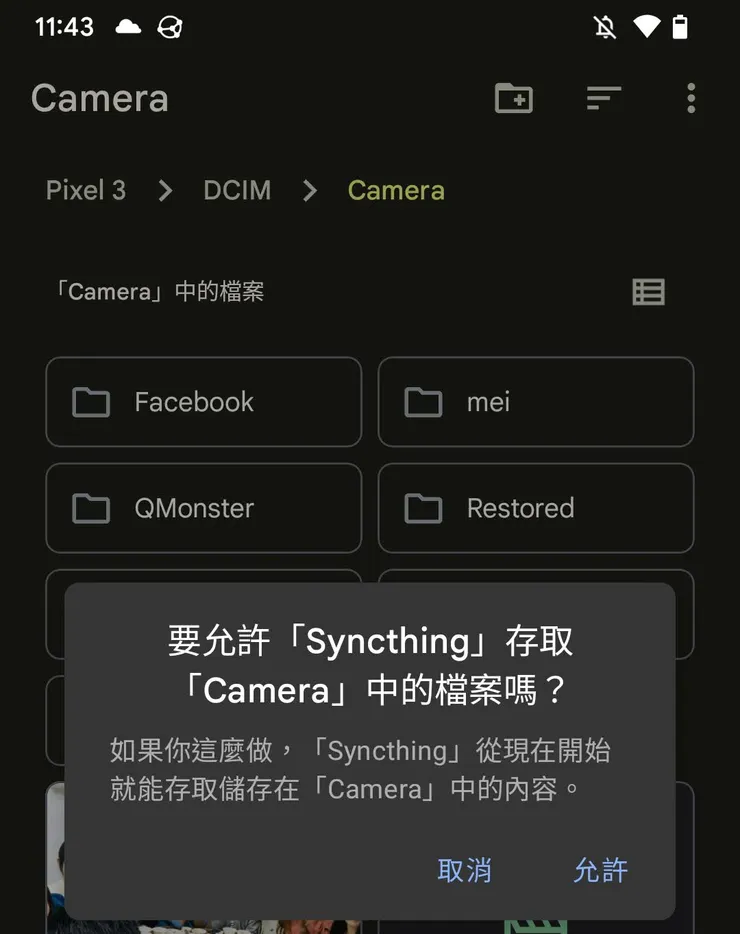The width and height of the screenshot is (740, 934).
Task: Navigate to Pixel 3 breadcrumb
Action: (86, 190)
